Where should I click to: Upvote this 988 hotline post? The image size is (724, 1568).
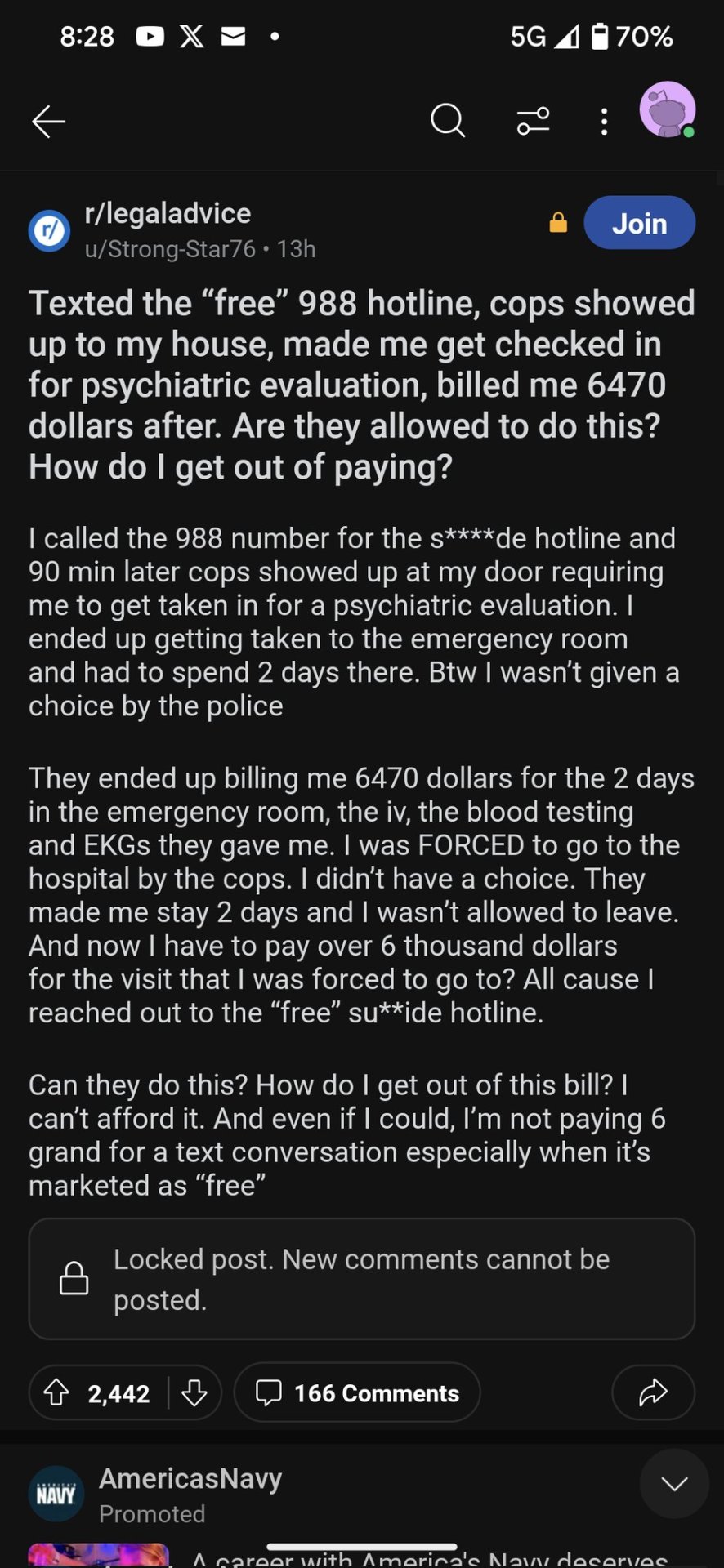click(56, 1392)
